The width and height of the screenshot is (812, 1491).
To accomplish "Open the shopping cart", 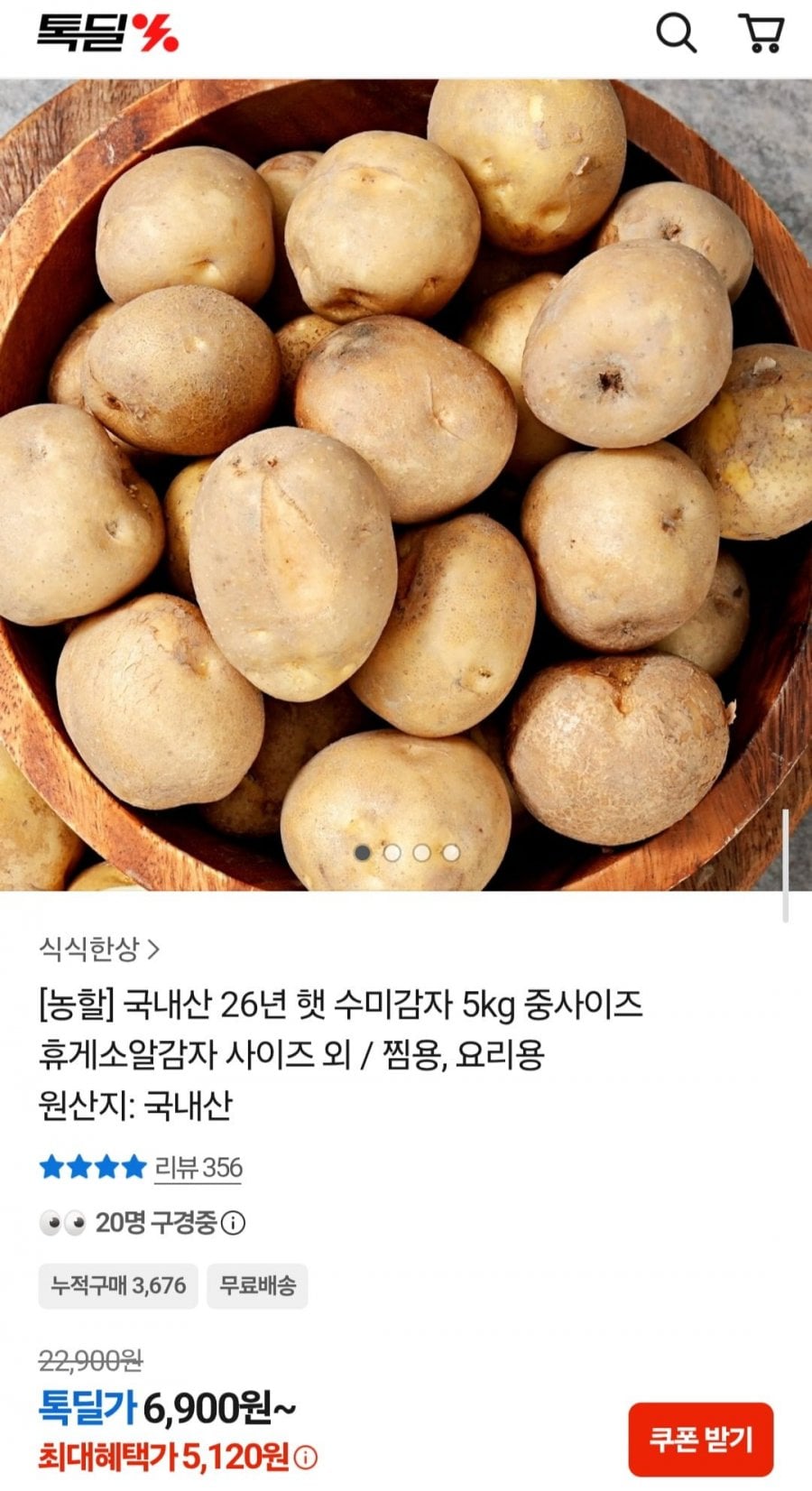I will coord(761,34).
